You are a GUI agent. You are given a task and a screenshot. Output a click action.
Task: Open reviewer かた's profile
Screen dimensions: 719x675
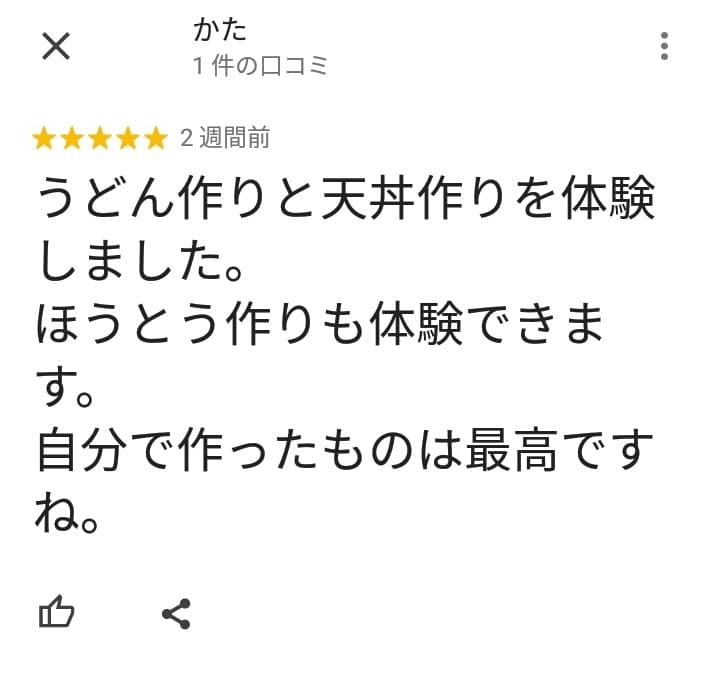coord(220,29)
